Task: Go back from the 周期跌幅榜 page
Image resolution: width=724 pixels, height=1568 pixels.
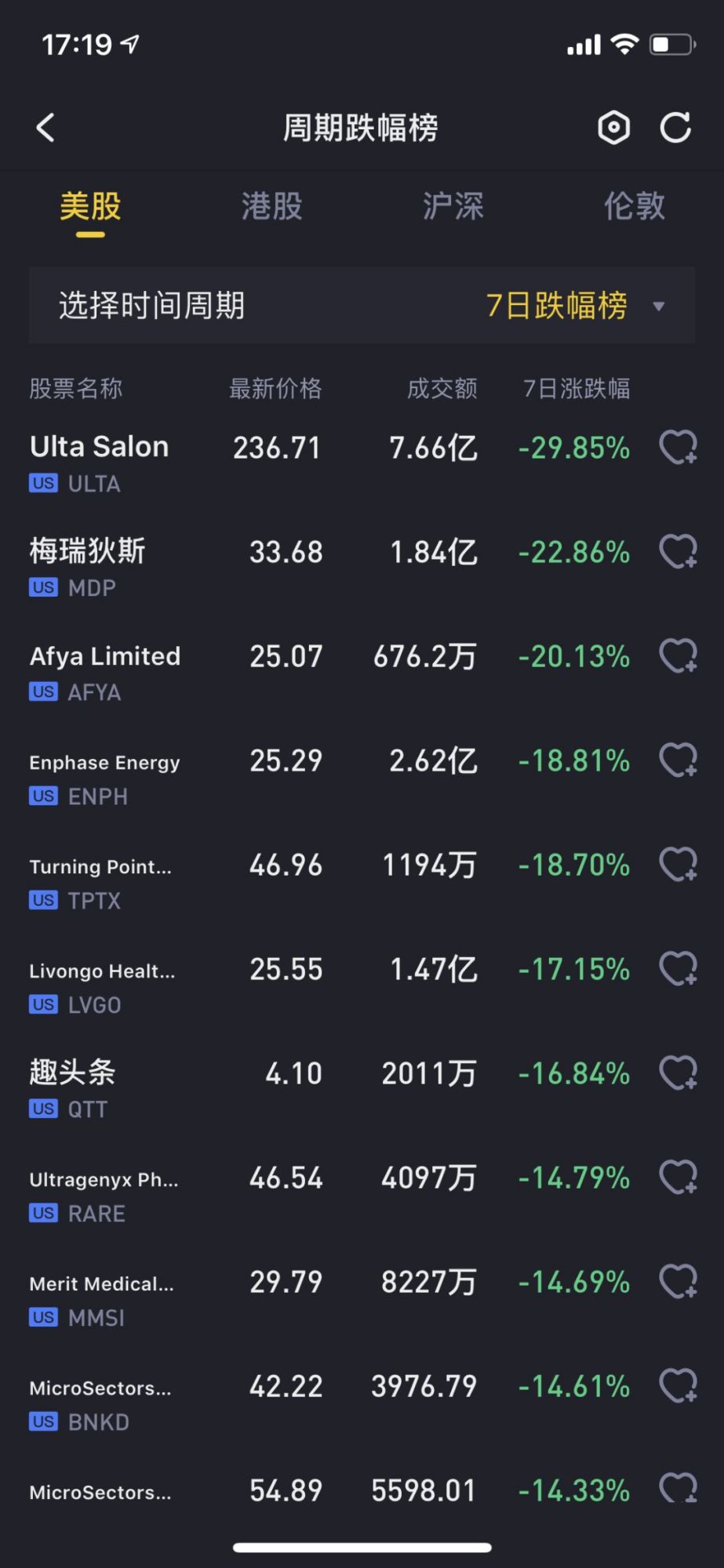Action: point(45,128)
